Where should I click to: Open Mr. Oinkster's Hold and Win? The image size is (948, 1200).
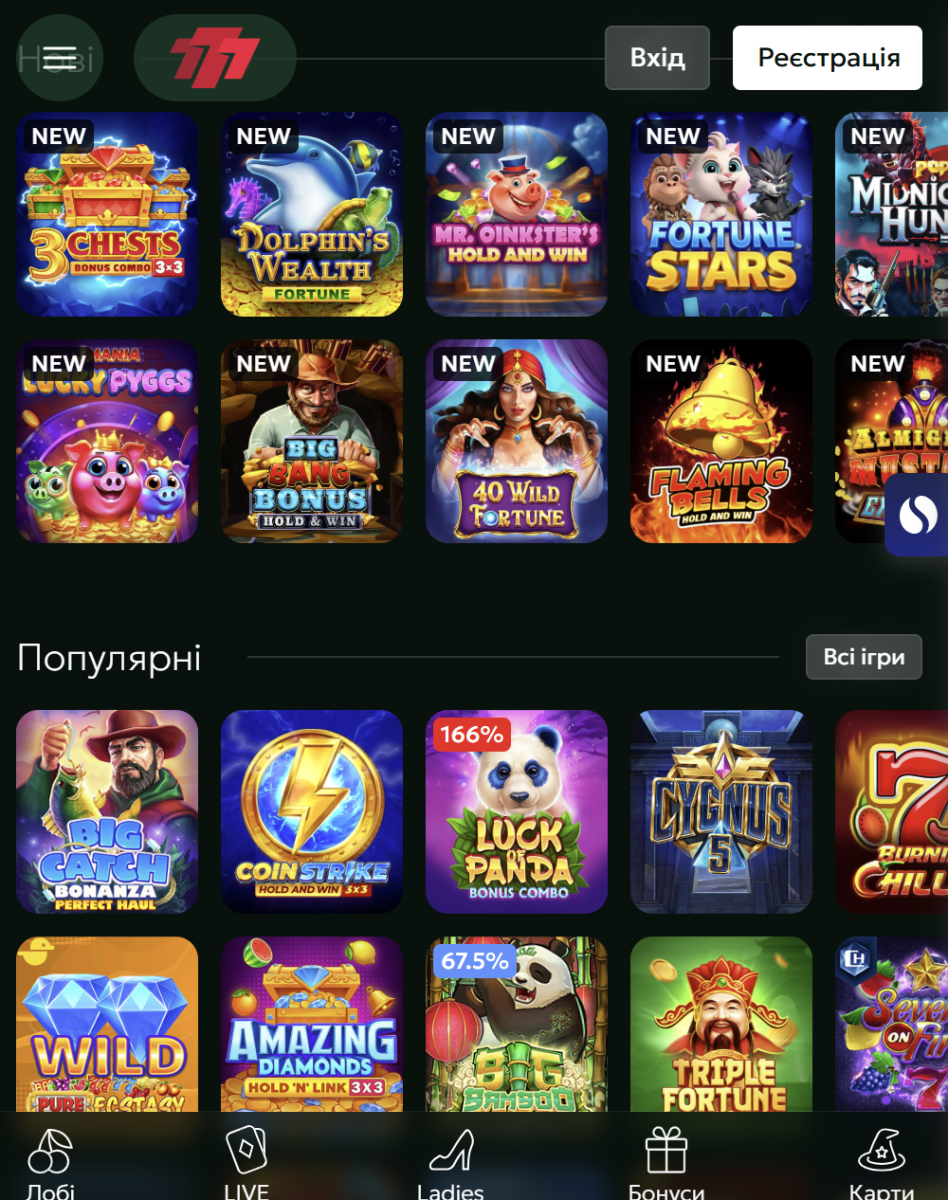click(517, 215)
